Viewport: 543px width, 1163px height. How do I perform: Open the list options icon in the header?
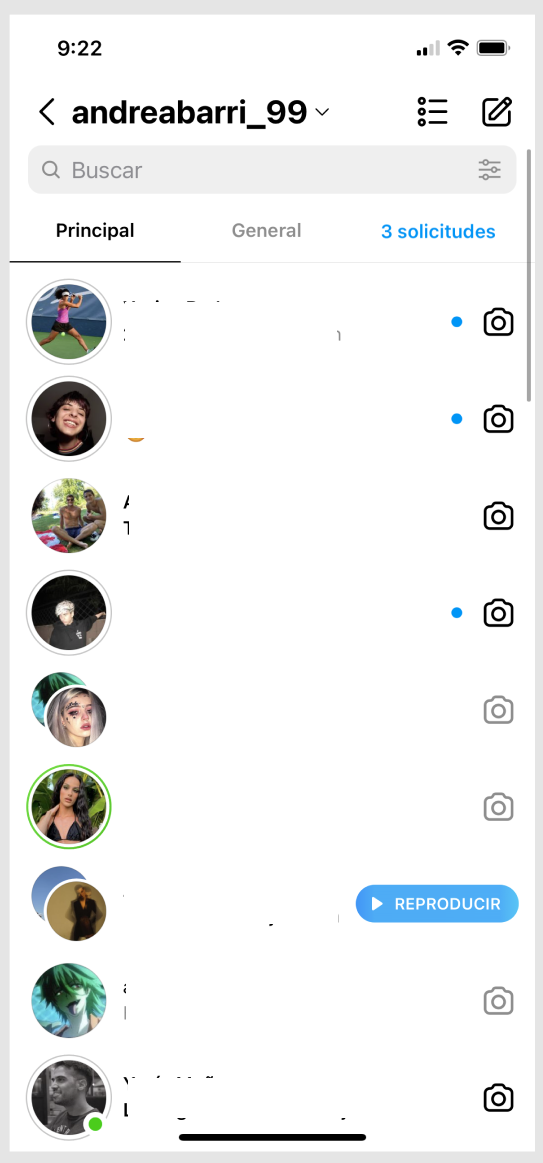(432, 112)
